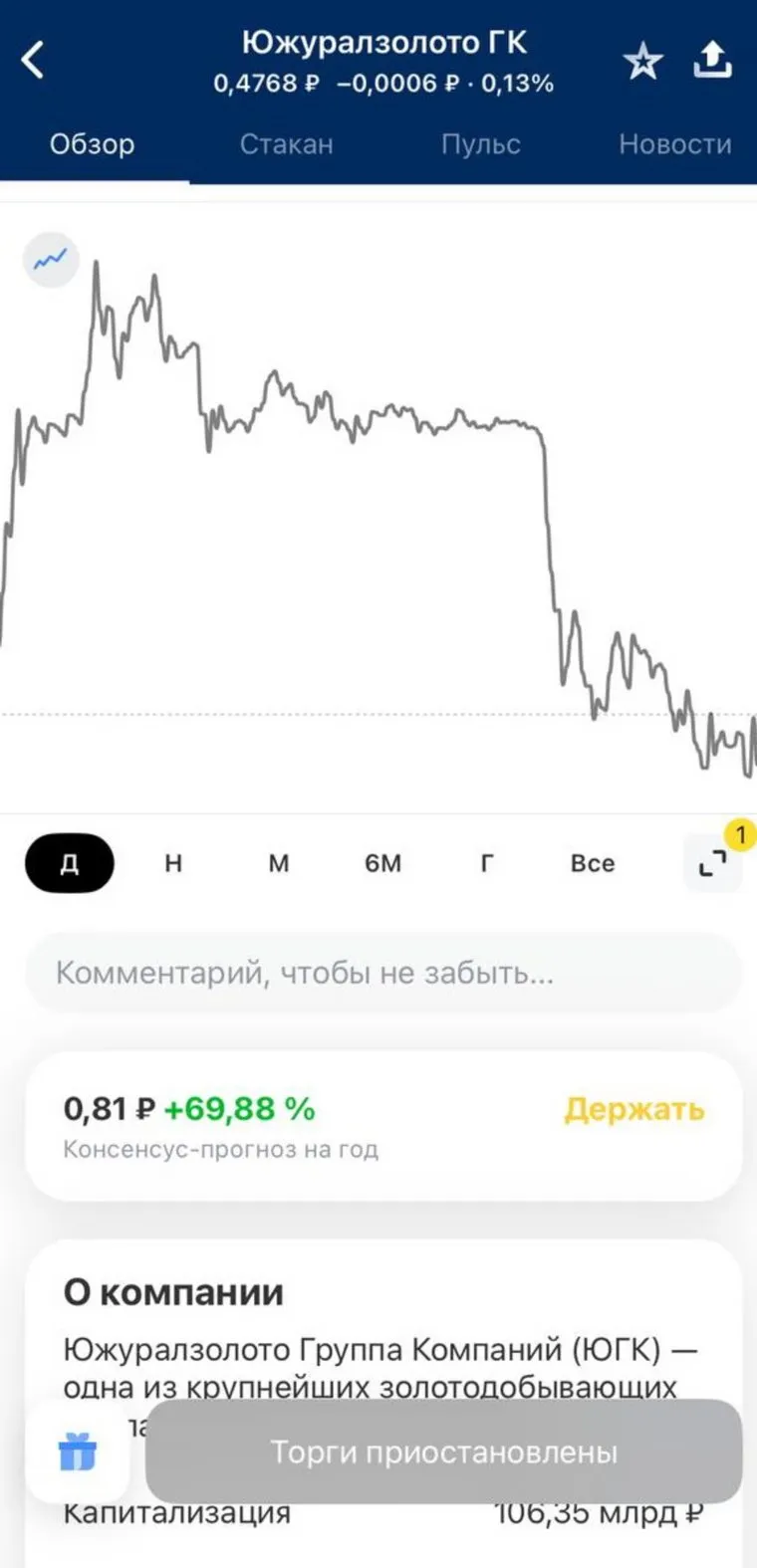The height and width of the screenshot is (1568, 757).
Task: Change the chart type with the line icon
Action: tap(51, 261)
